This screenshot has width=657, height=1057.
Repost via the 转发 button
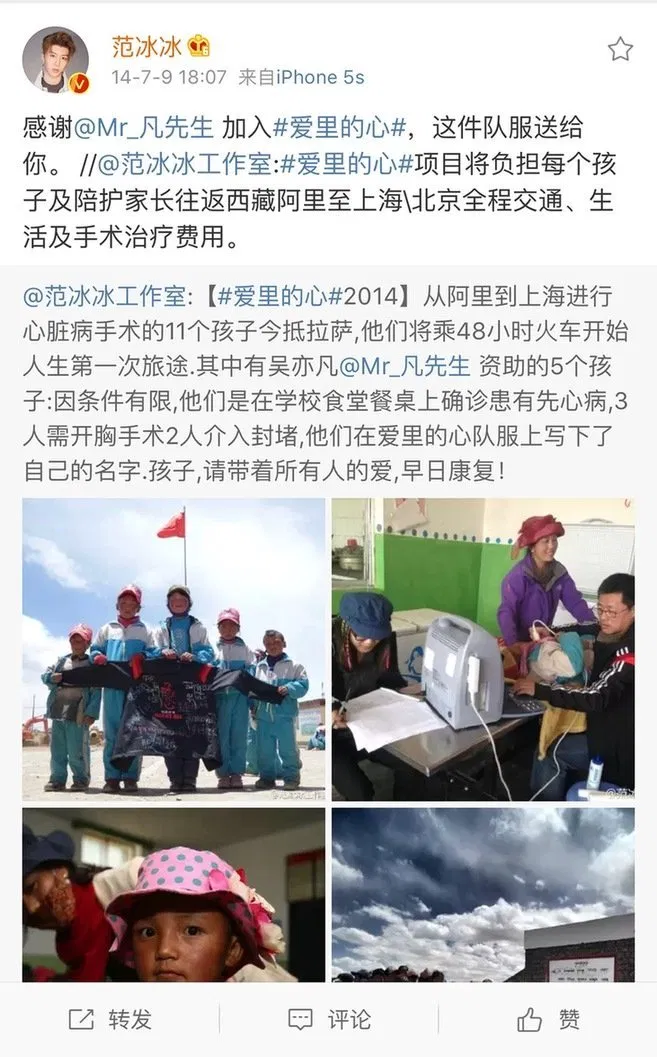[110, 1019]
